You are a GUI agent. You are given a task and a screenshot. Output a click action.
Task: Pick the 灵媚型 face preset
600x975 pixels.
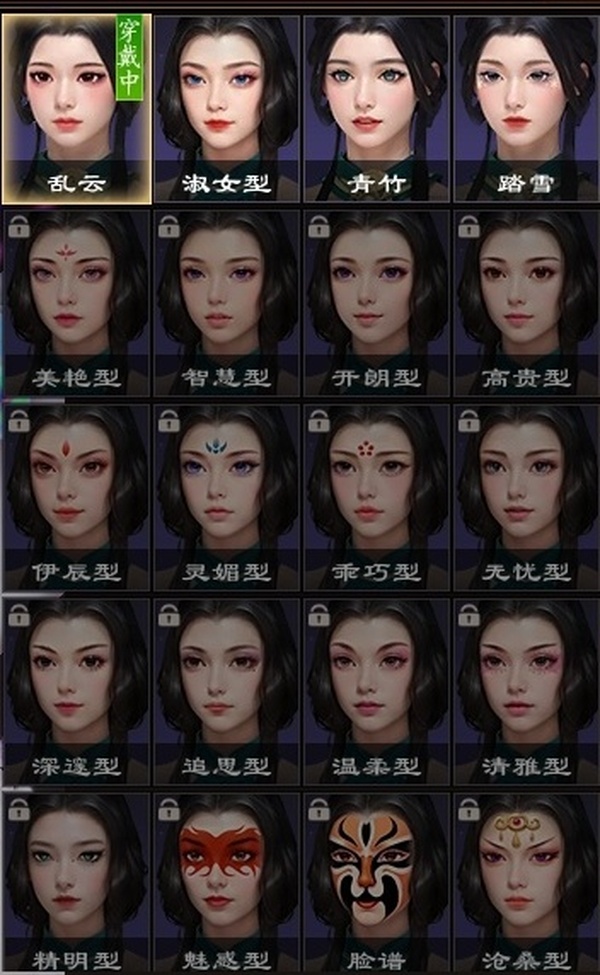[x=227, y=497]
